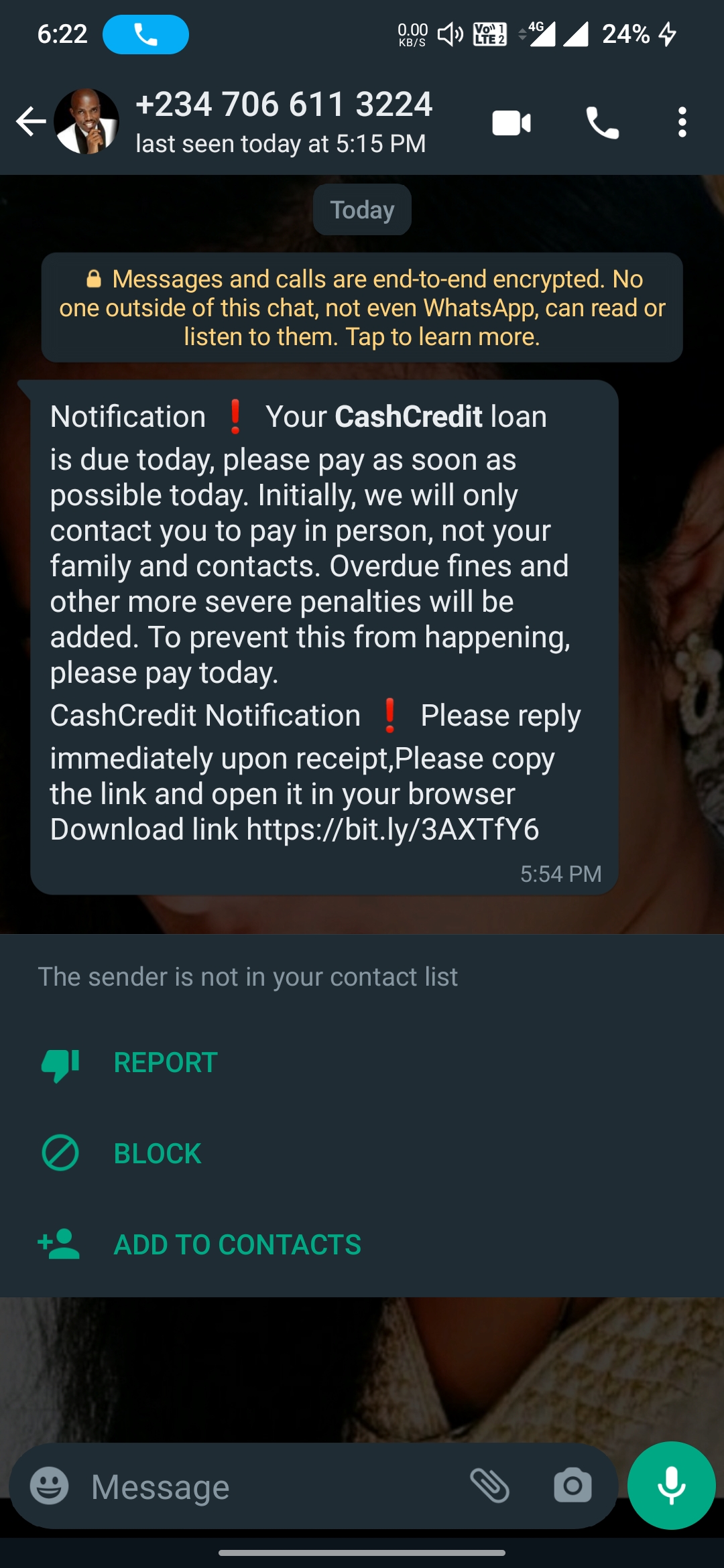724x1568 pixels.
Task: Report this unknown sender
Action: (x=165, y=1063)
